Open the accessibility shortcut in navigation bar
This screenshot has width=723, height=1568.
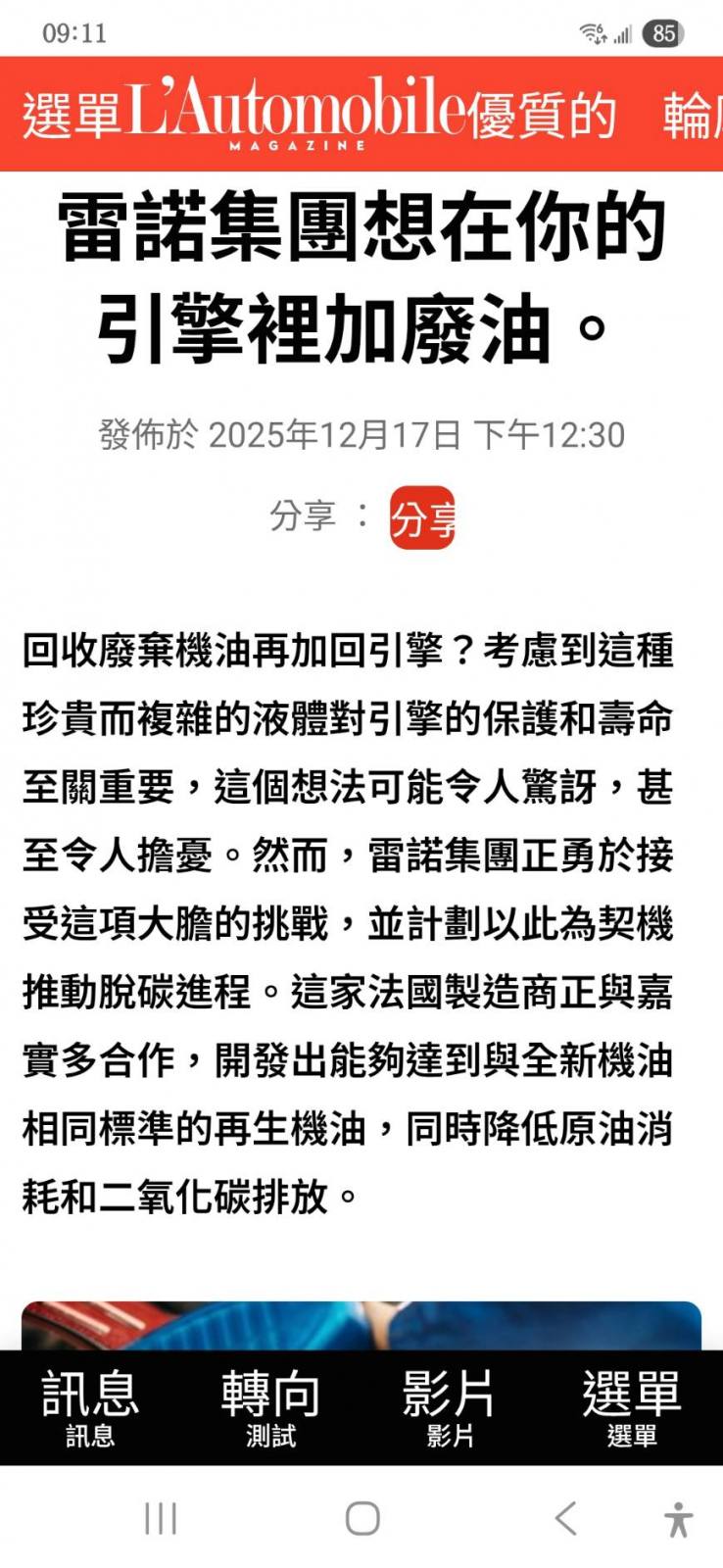pyautogui.click(x=678, y=1519)
